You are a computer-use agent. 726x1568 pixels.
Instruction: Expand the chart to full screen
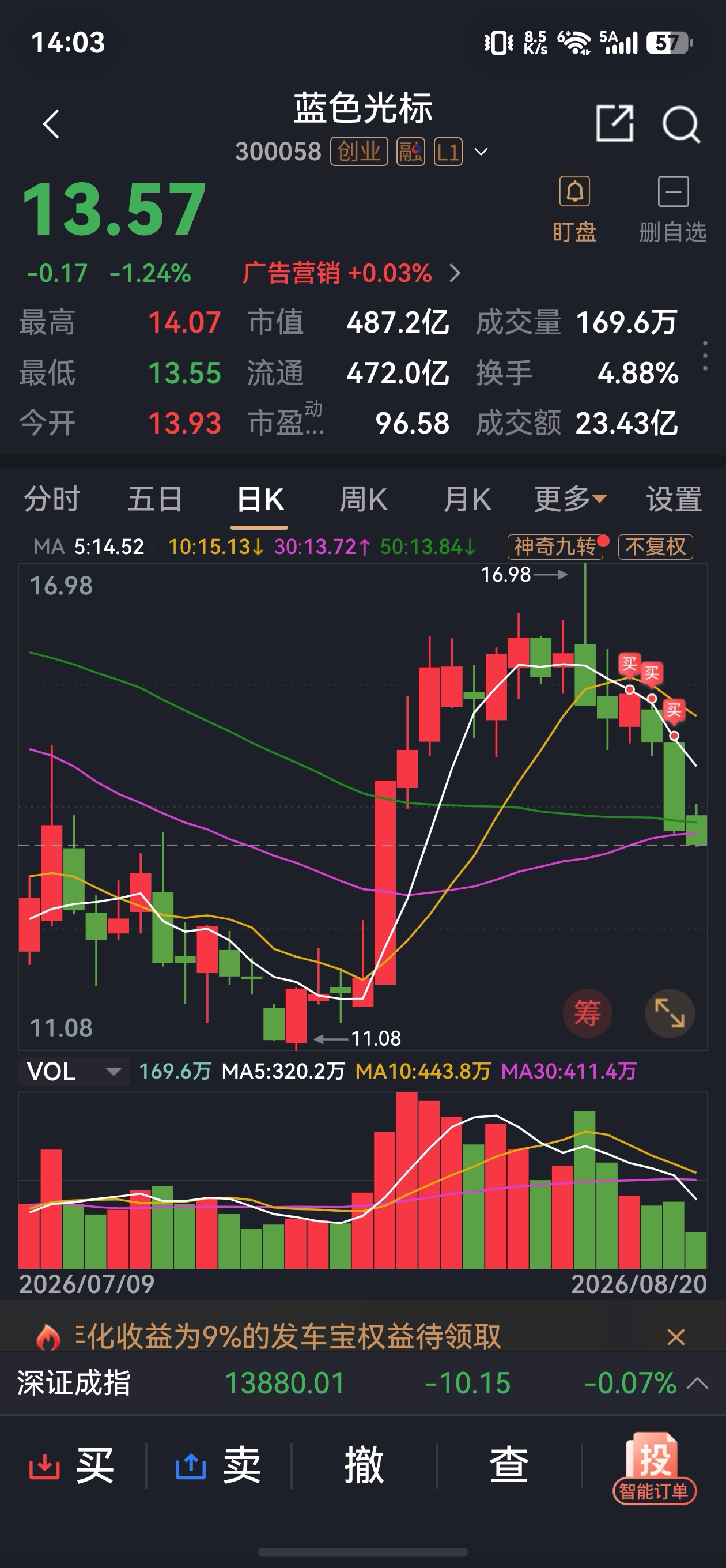tap(670, 1013)
